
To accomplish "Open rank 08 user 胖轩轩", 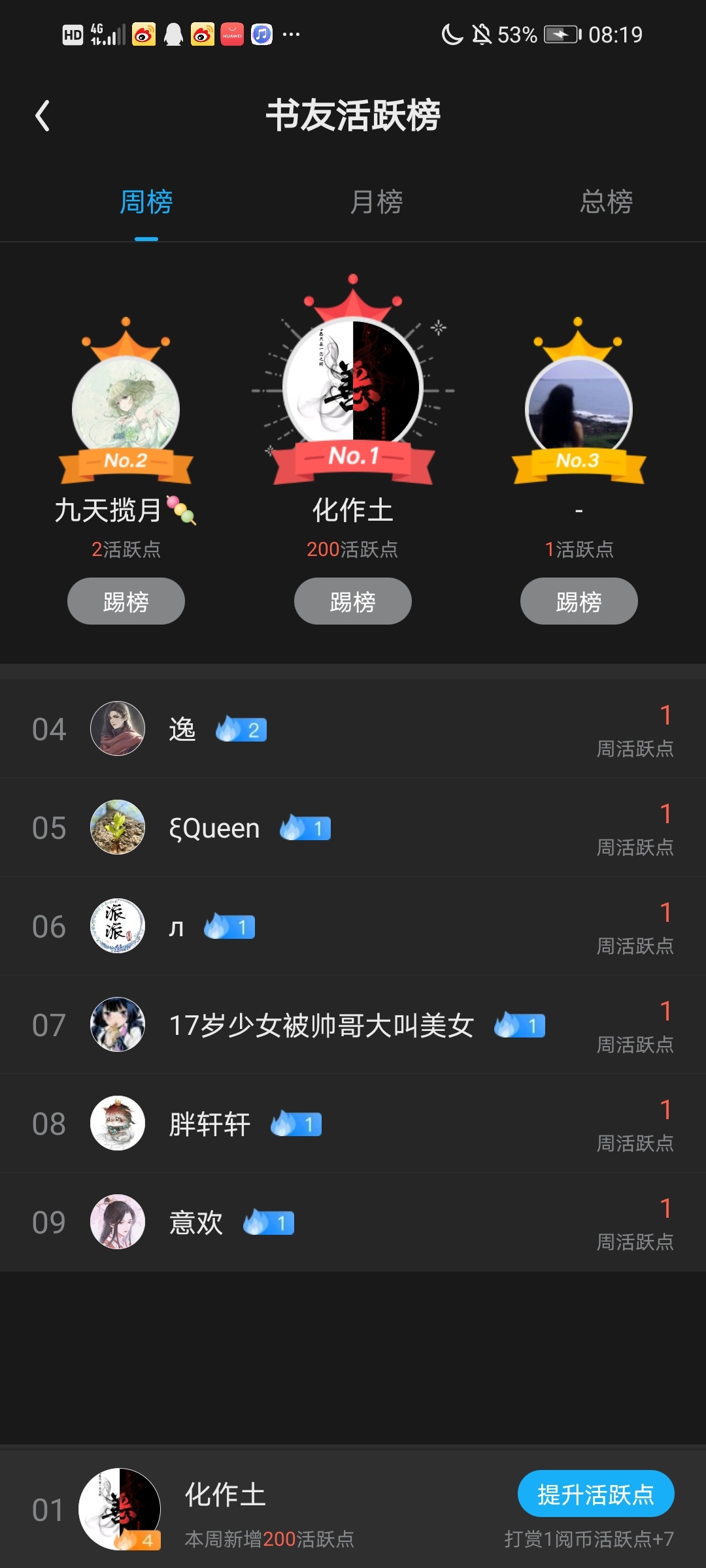I will tap(353, 1124).
